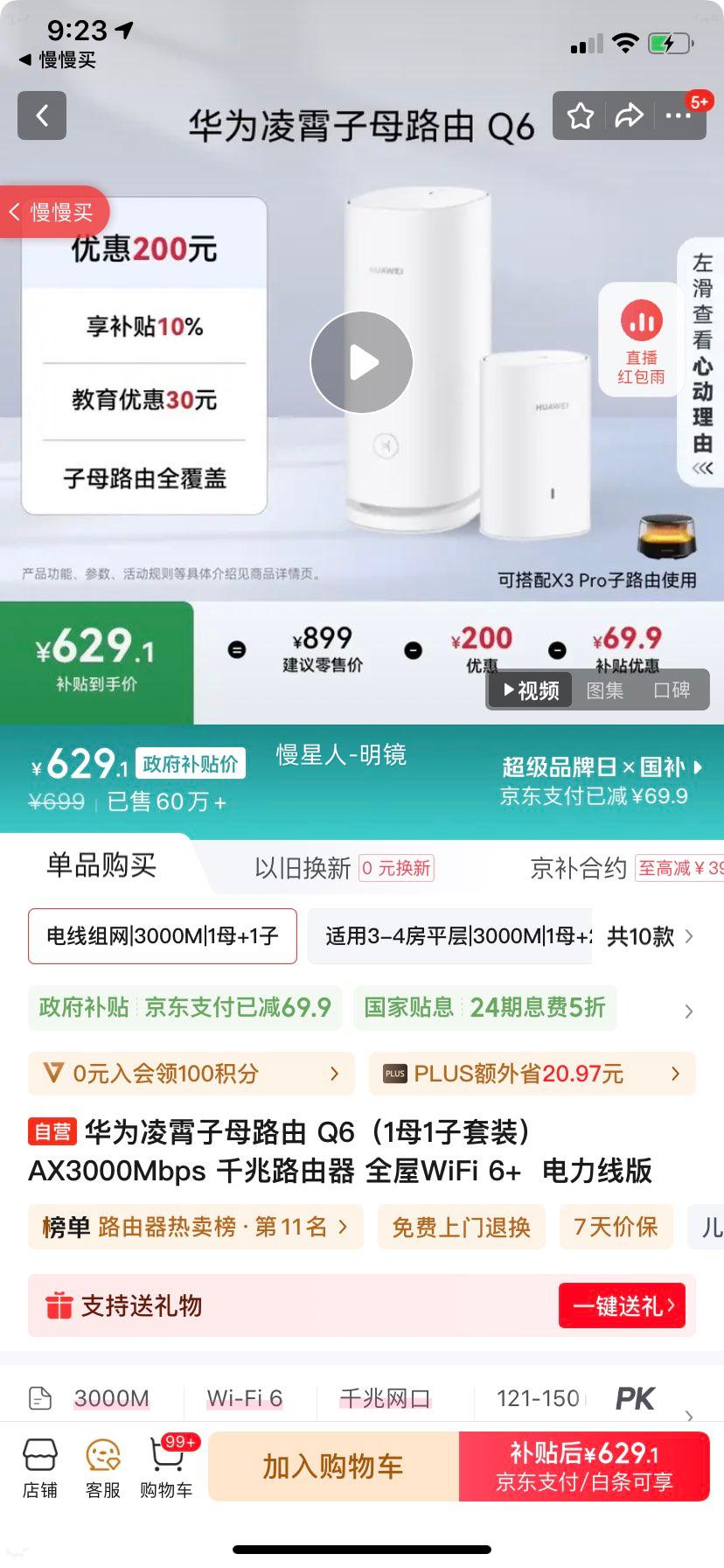
Task: Tap the back arrow to exit product page
Action: pos(41,115)
